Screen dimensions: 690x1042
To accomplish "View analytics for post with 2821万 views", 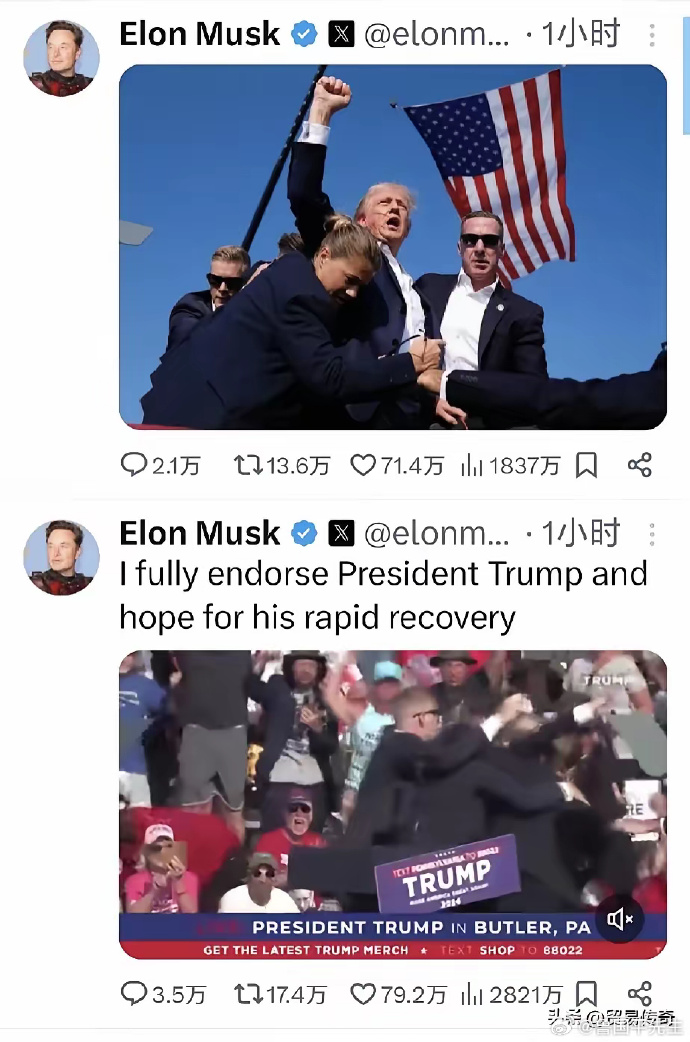I will tap(472, 994).
